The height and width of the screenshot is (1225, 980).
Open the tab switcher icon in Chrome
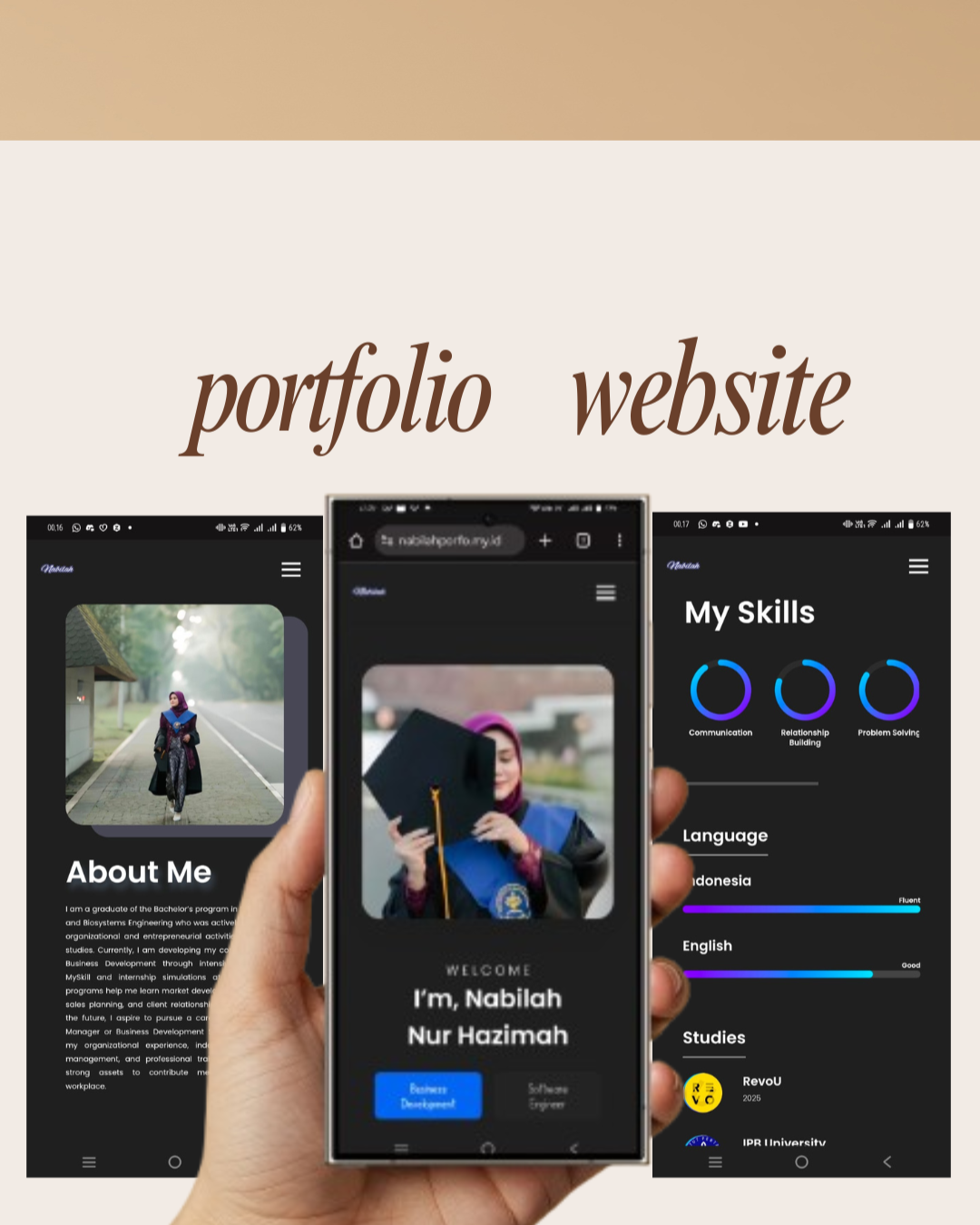tap(583, 540)
